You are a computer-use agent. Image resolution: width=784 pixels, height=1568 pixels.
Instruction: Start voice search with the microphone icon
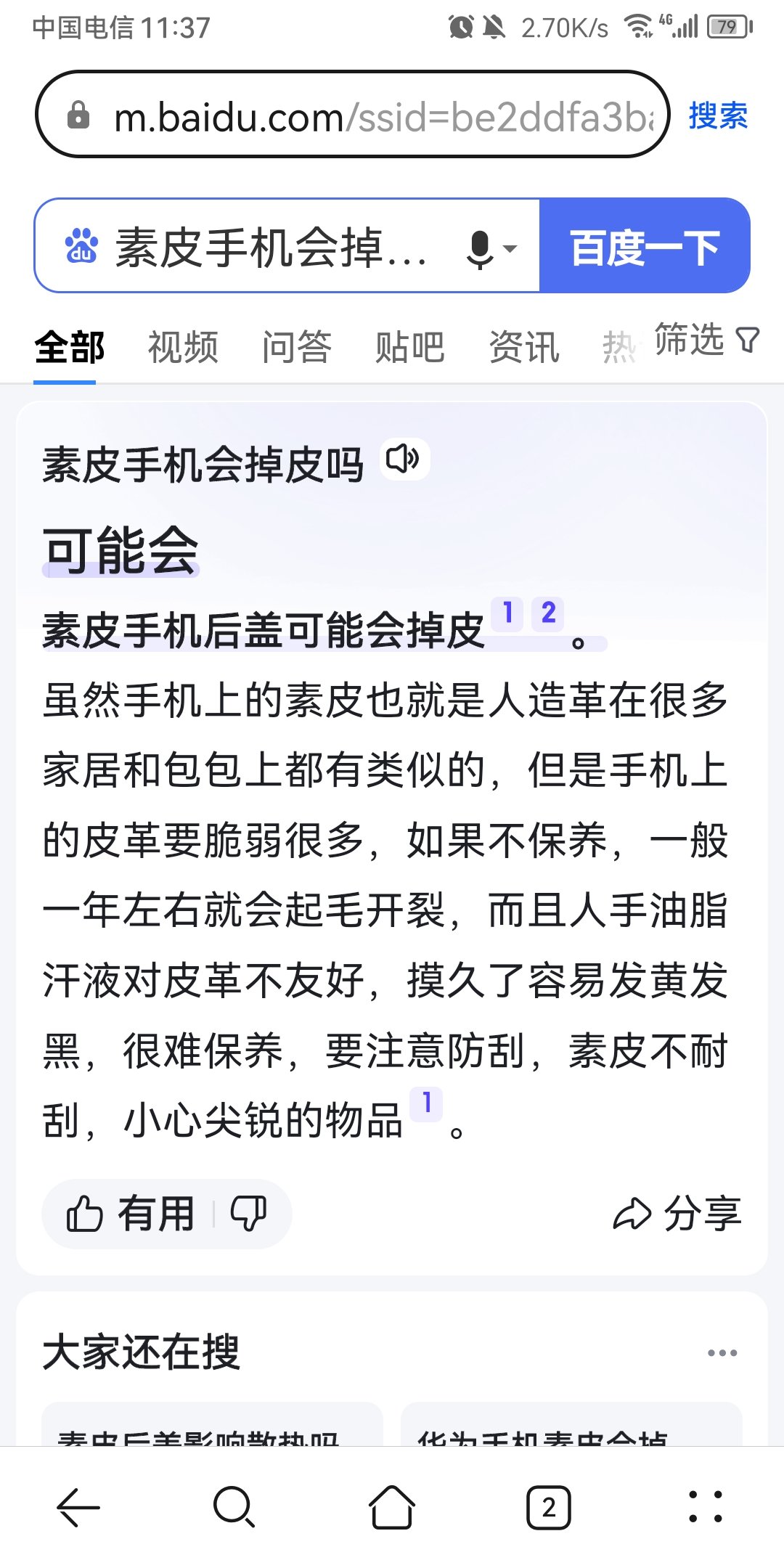tap(481, 248)
